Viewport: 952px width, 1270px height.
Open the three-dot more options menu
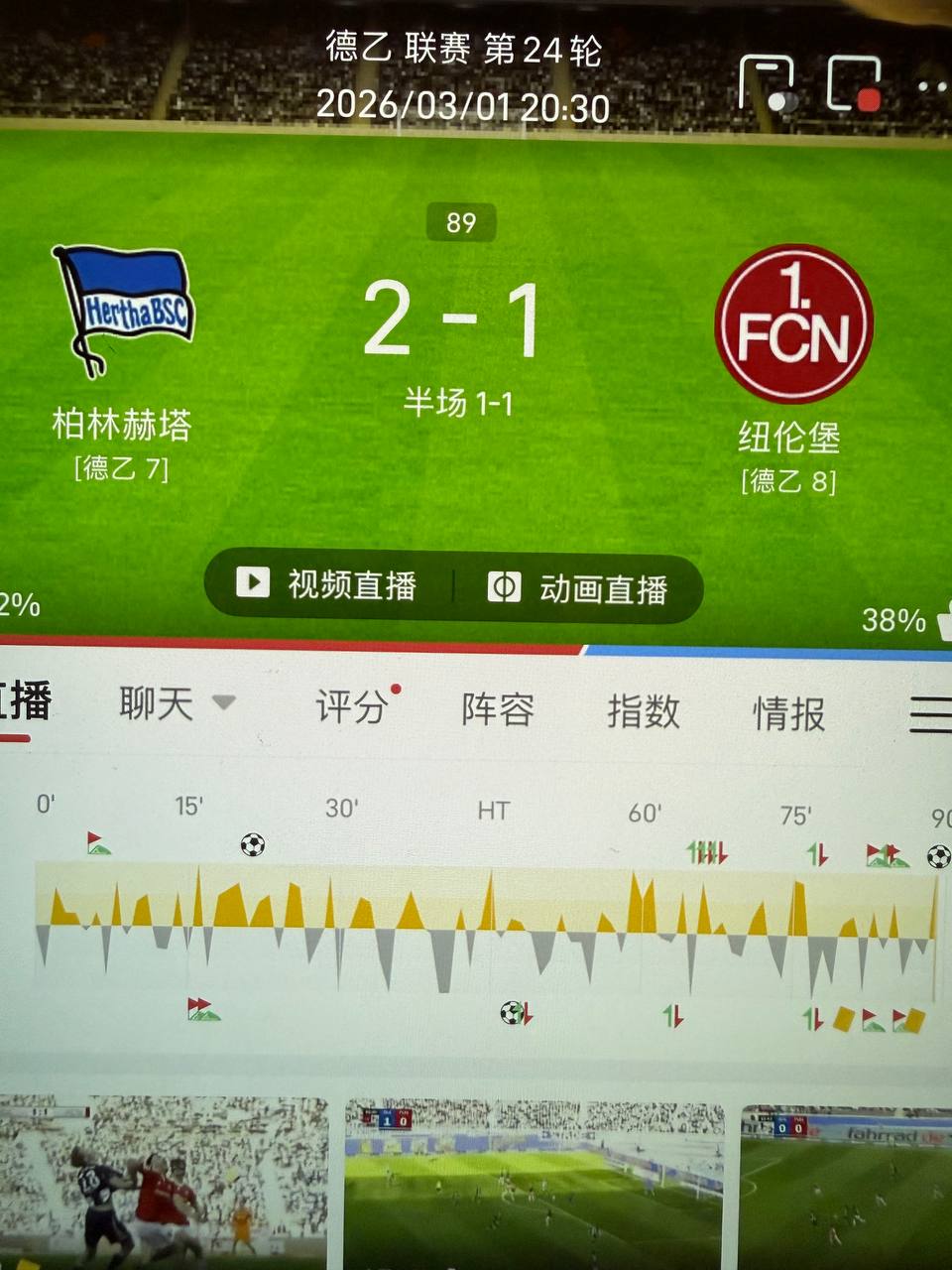click(930, 87)
